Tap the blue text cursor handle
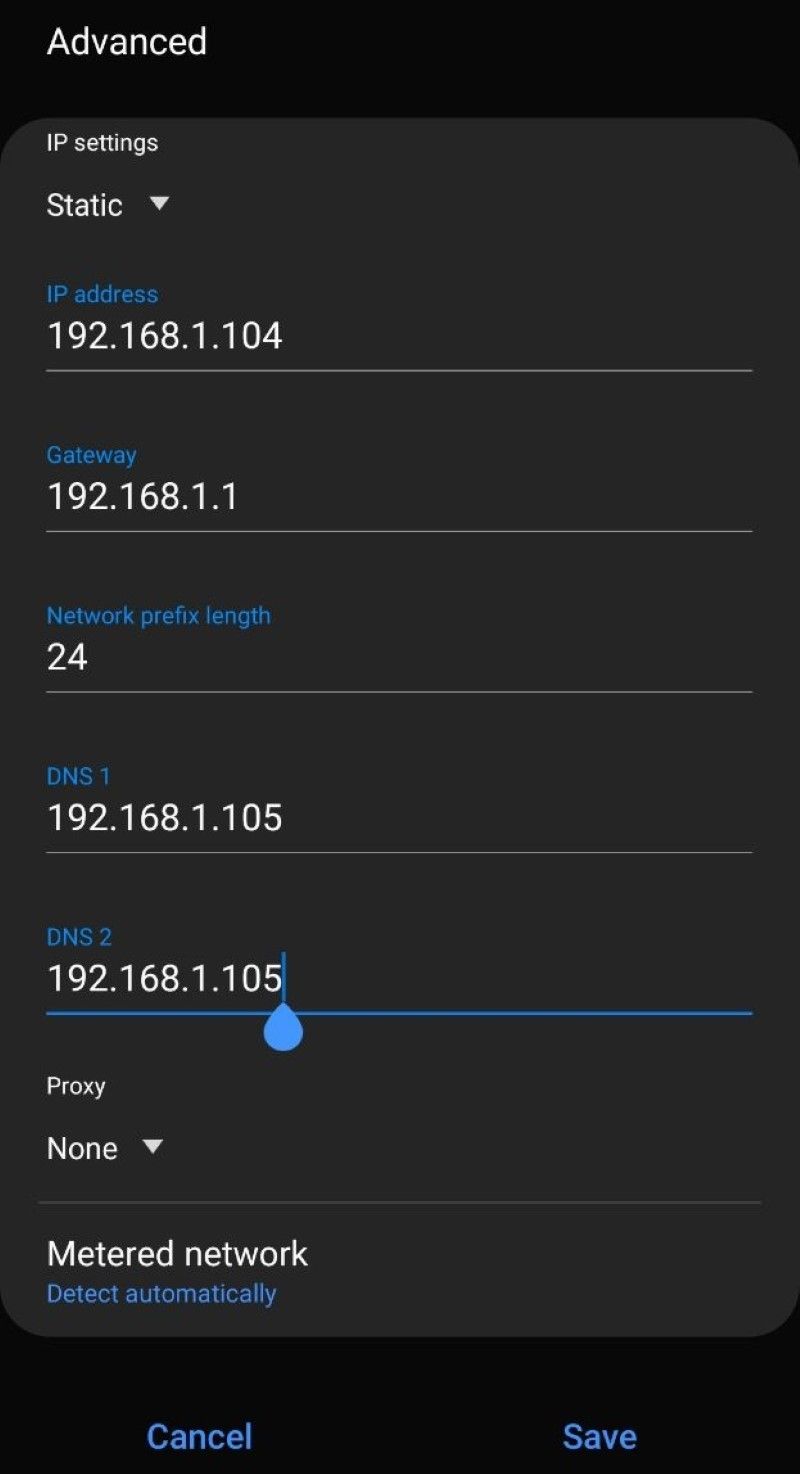Viewport: 800px width, 1474px height. tap(282, 1026)
